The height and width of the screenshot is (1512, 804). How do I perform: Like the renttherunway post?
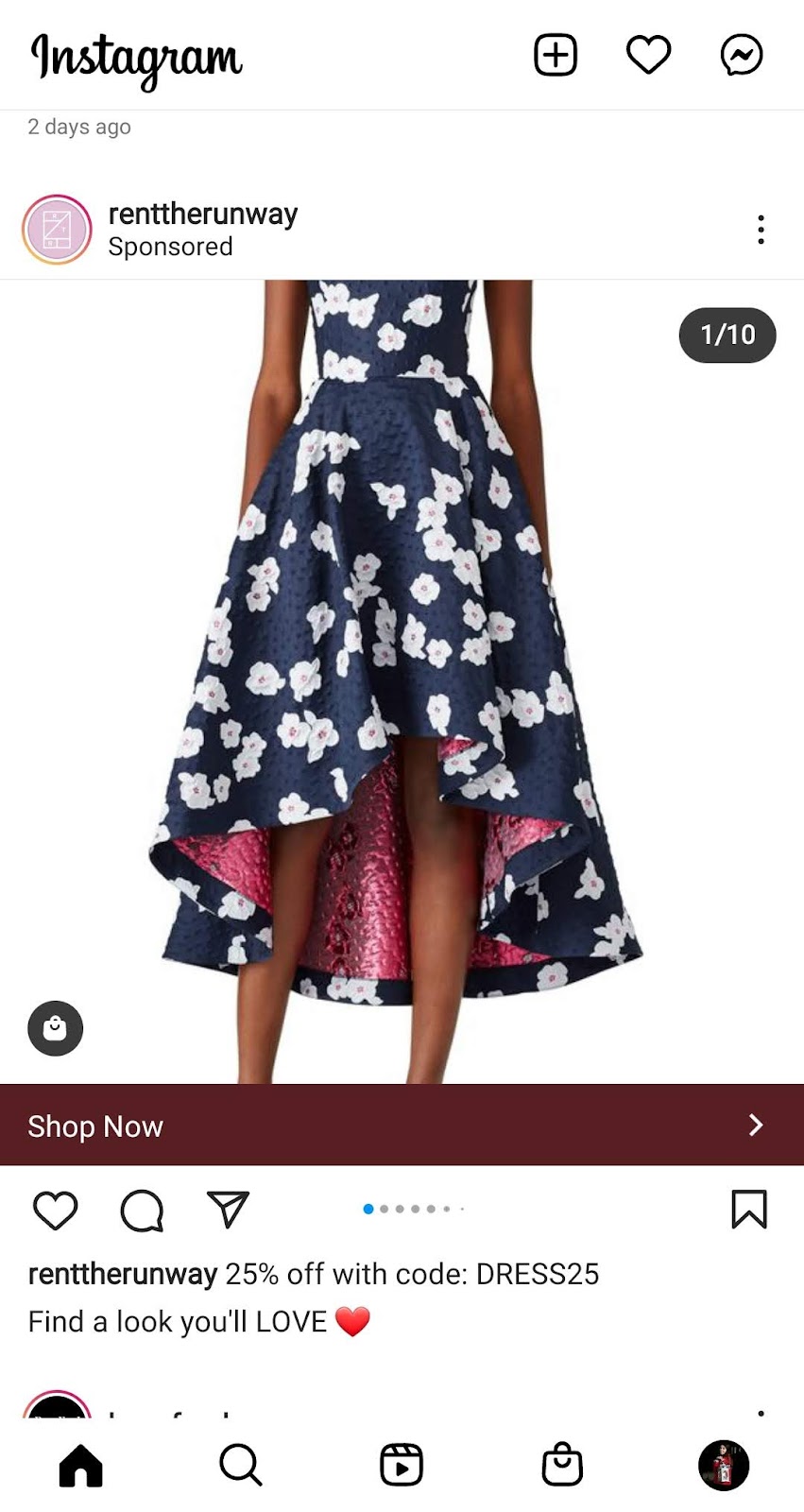point(56,1210)
